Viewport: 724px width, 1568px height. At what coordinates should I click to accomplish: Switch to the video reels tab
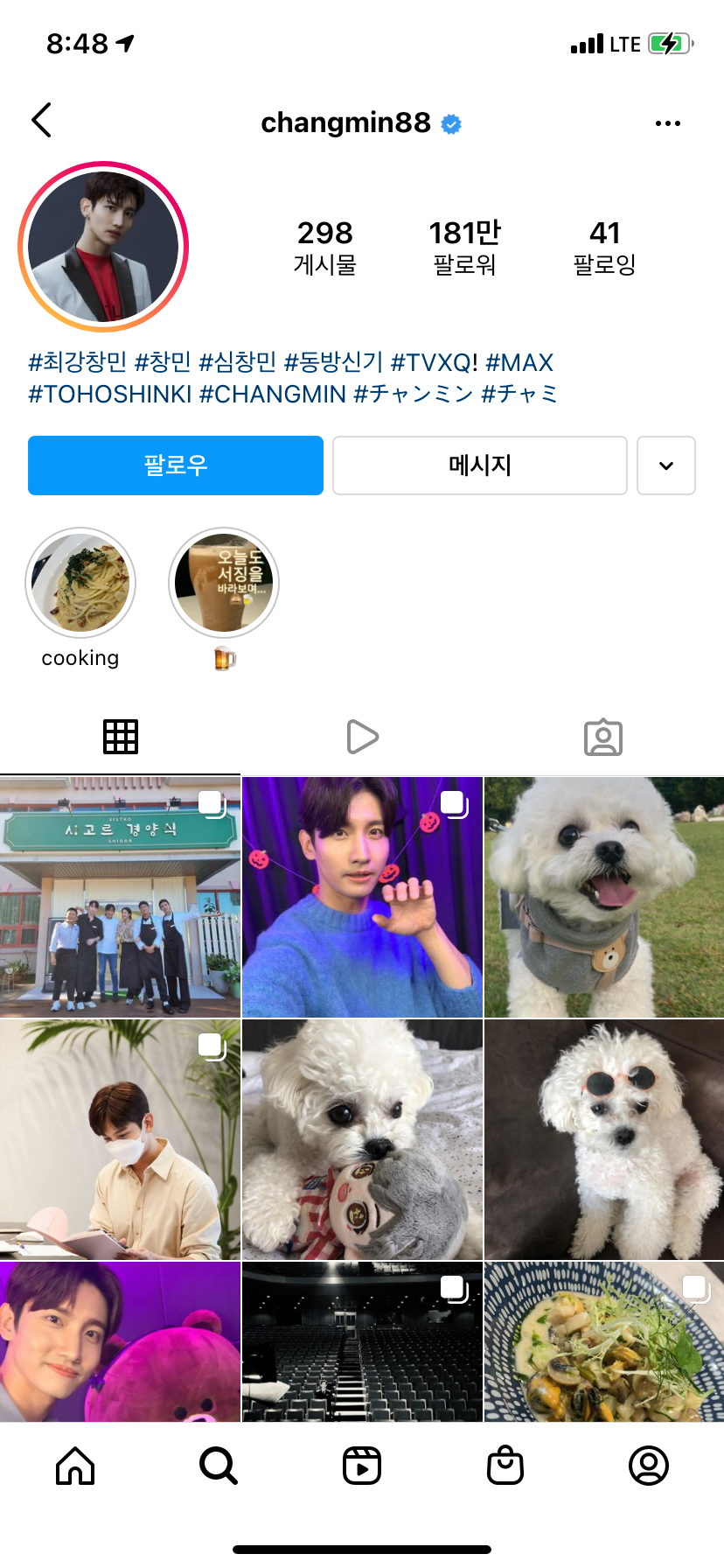[362, 737]
